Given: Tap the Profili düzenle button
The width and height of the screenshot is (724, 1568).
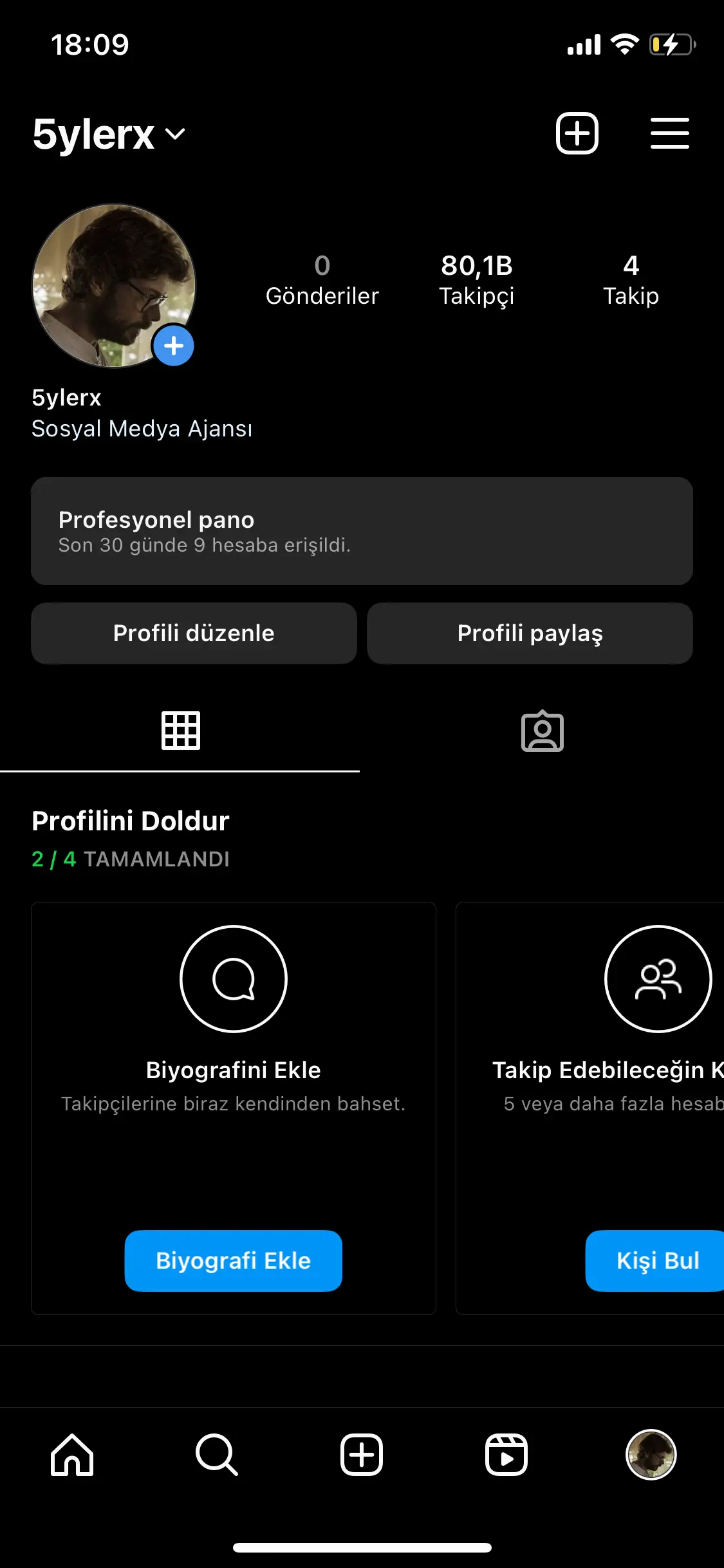Looking at the screenshot, I should 194,633.
